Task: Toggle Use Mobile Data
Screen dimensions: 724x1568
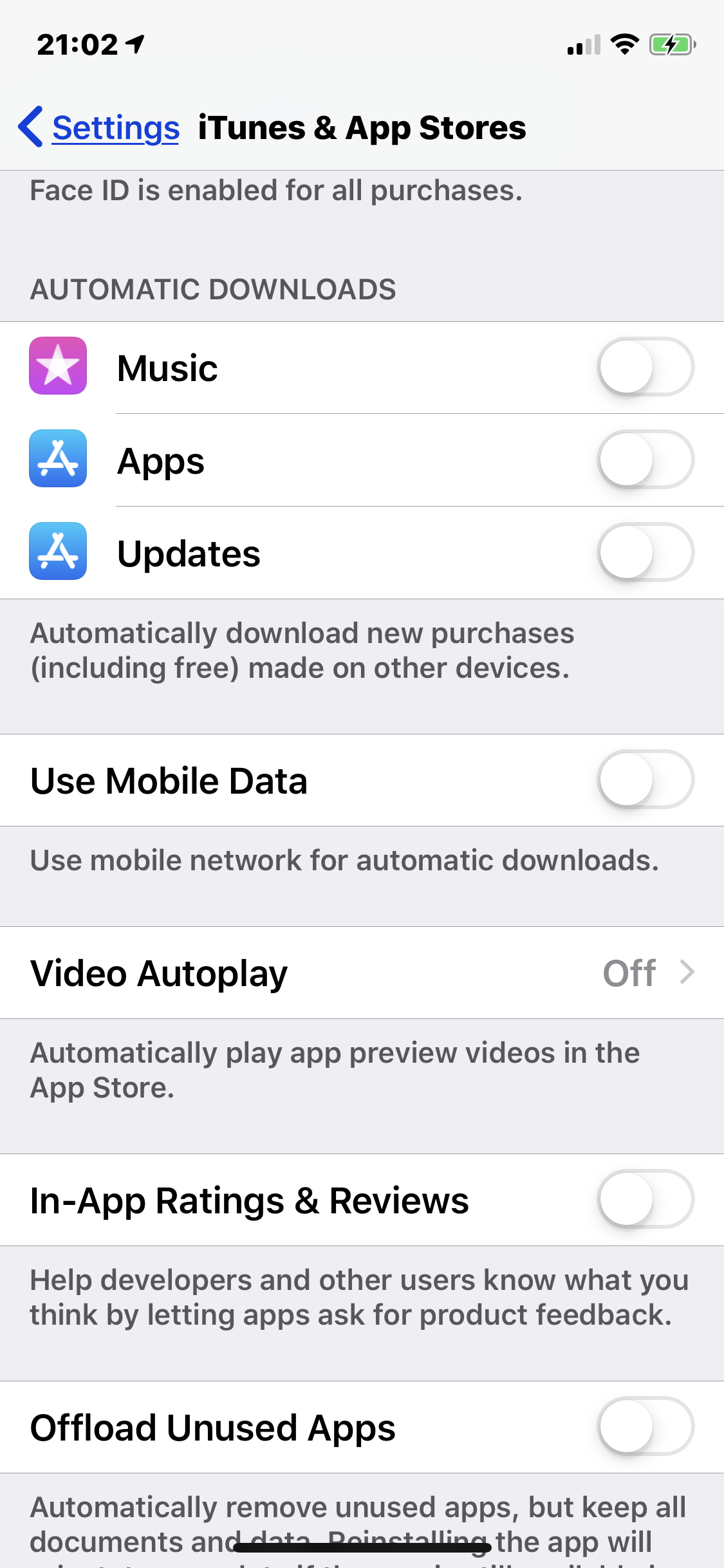Action: click(645, 779)
